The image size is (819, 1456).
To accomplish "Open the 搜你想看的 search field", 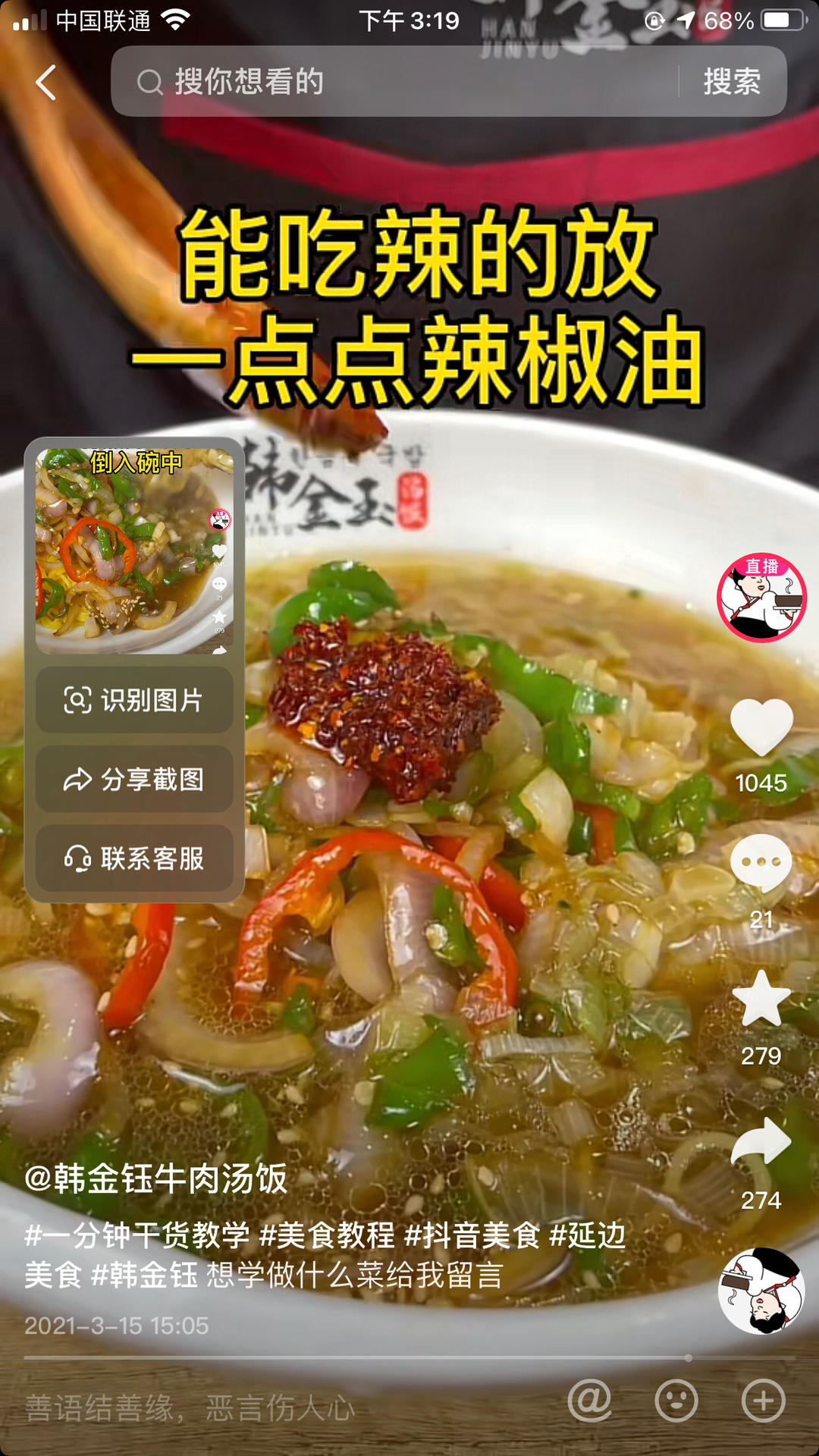I will pos(394,82).
